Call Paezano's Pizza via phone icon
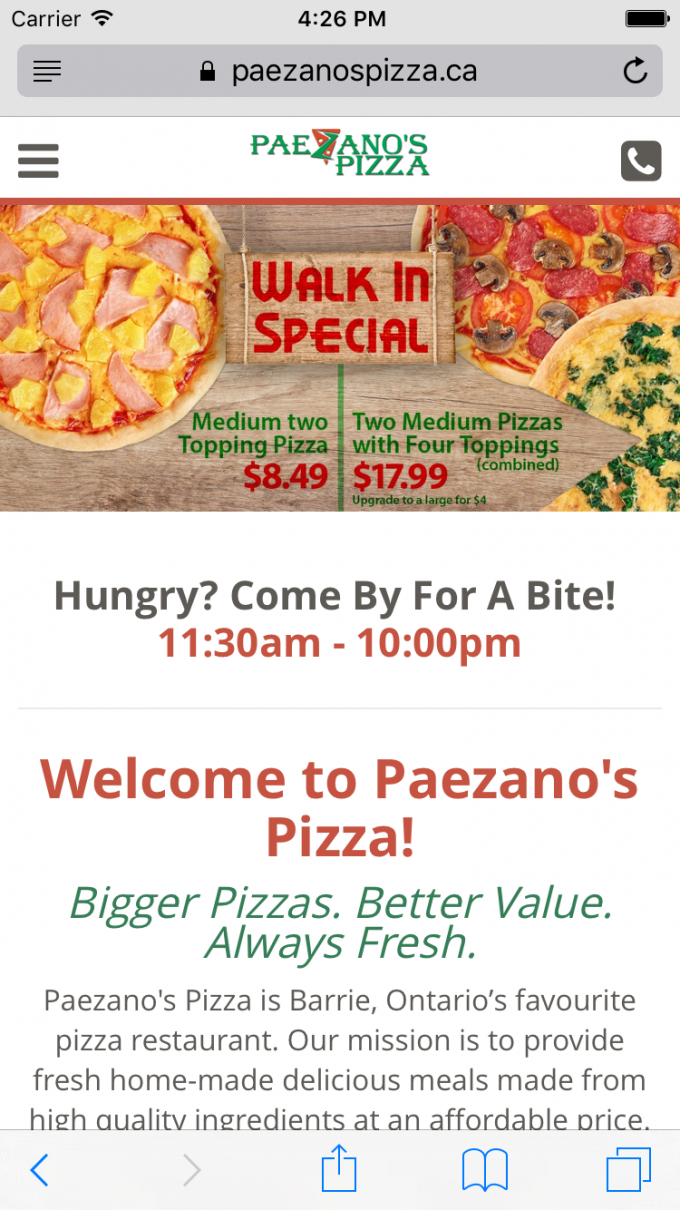 641,160
